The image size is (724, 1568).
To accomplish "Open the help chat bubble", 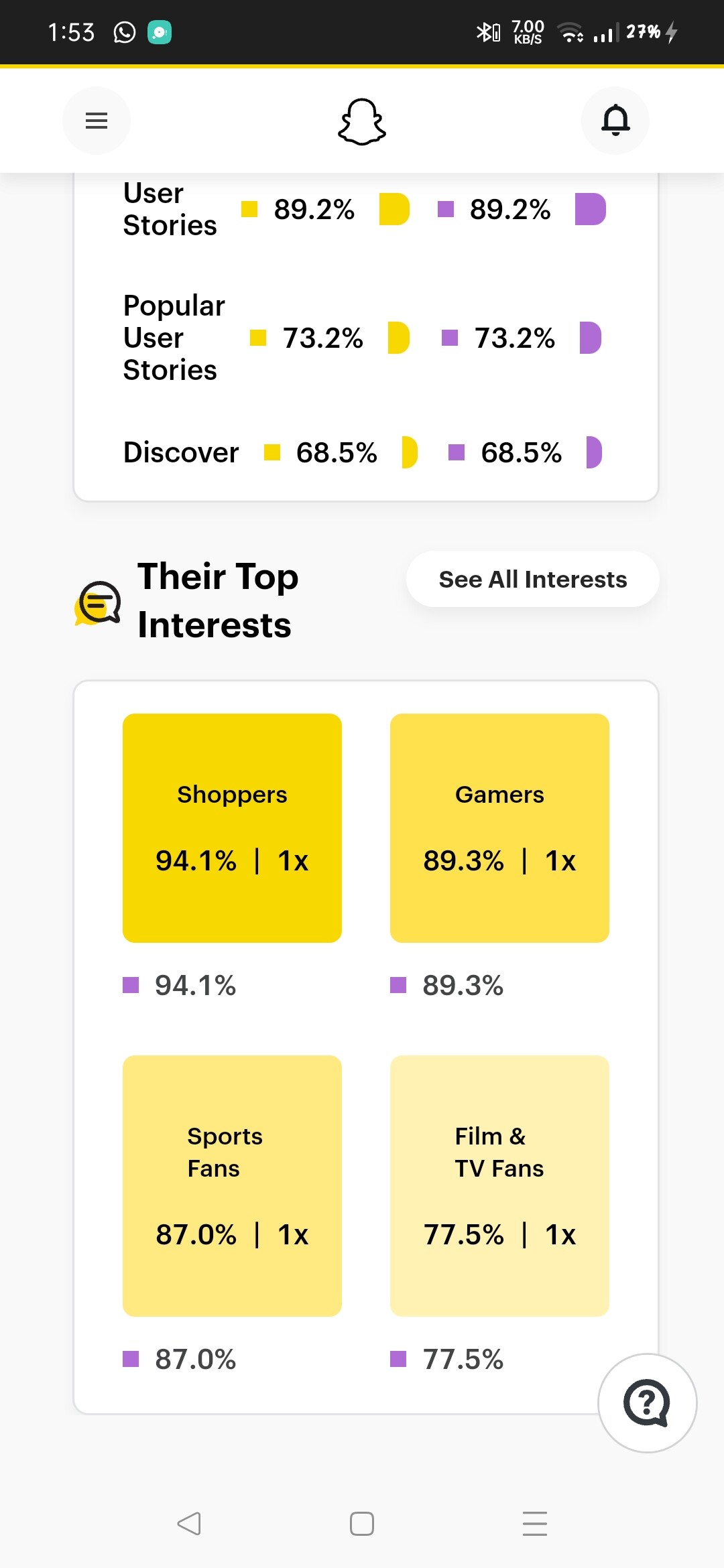I will pos(648,1403).
